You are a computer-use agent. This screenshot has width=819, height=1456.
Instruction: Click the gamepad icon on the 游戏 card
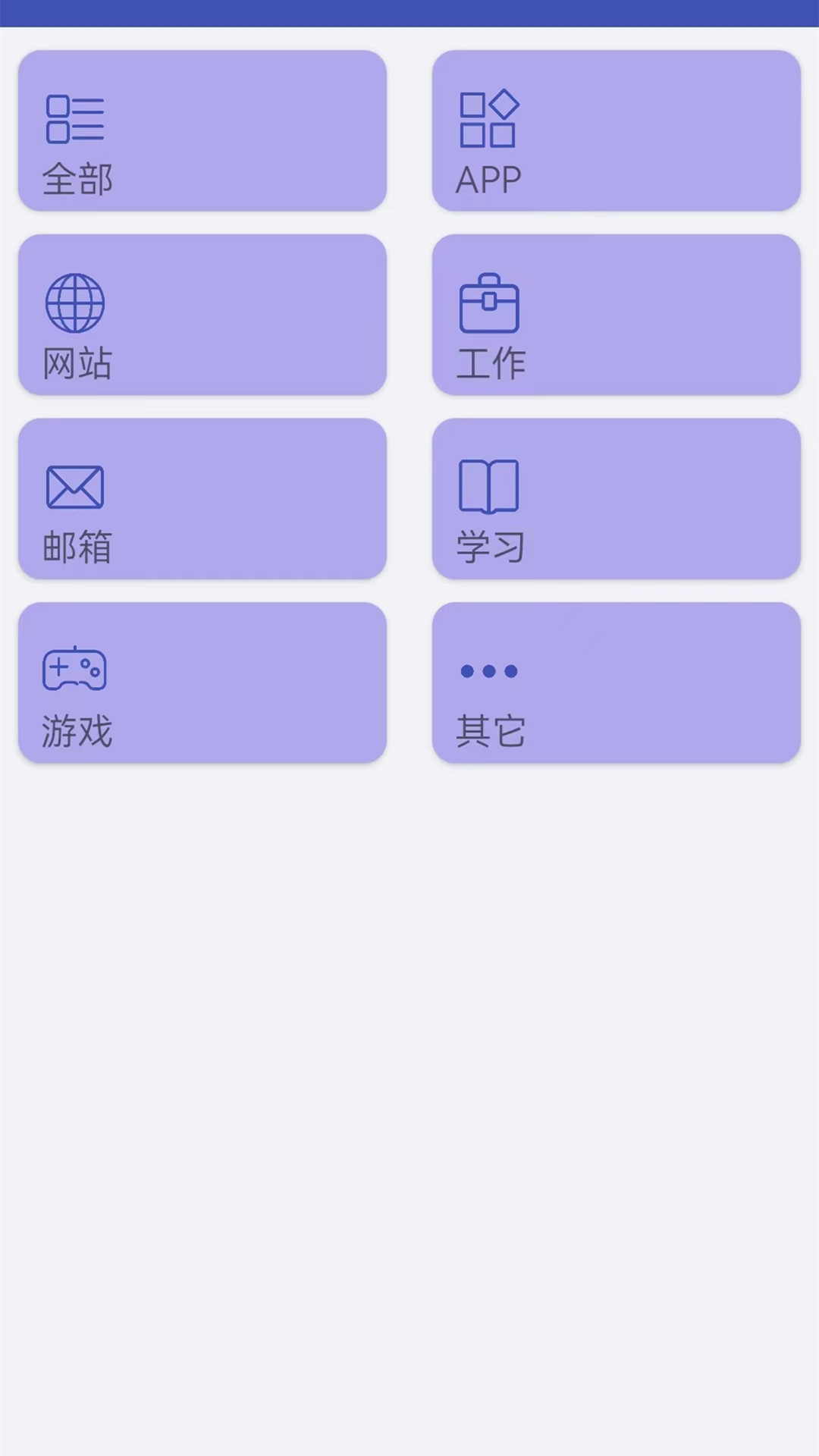[74, 669]
